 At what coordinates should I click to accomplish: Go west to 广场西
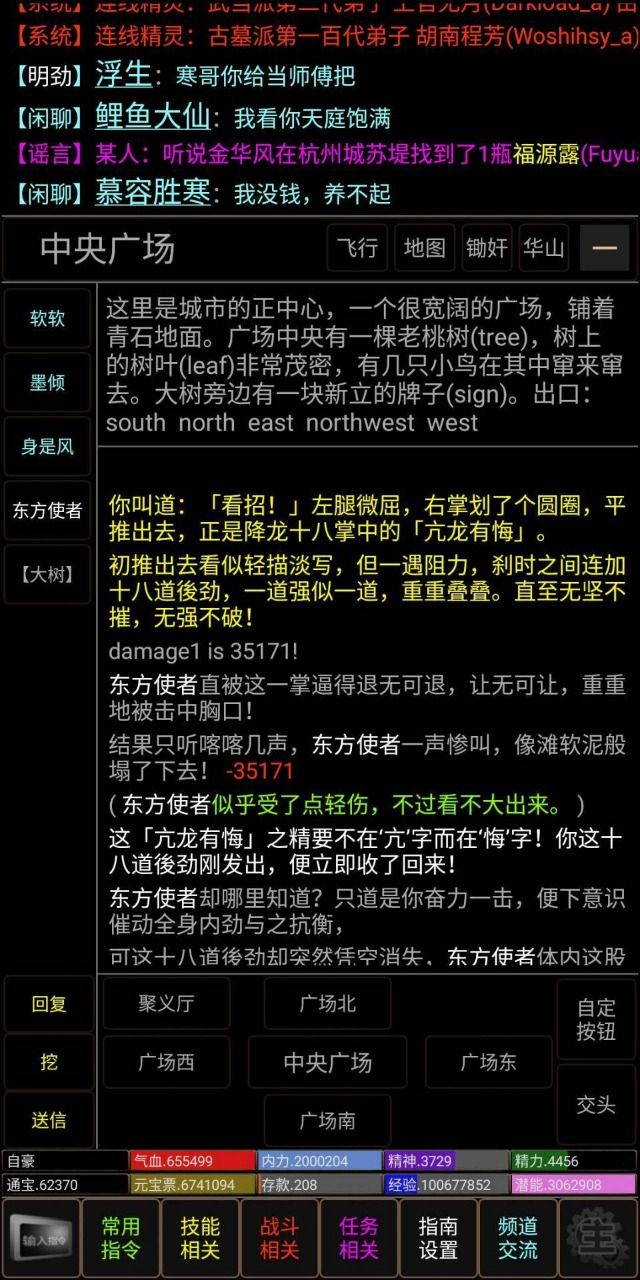click(x=166, y=1062)
